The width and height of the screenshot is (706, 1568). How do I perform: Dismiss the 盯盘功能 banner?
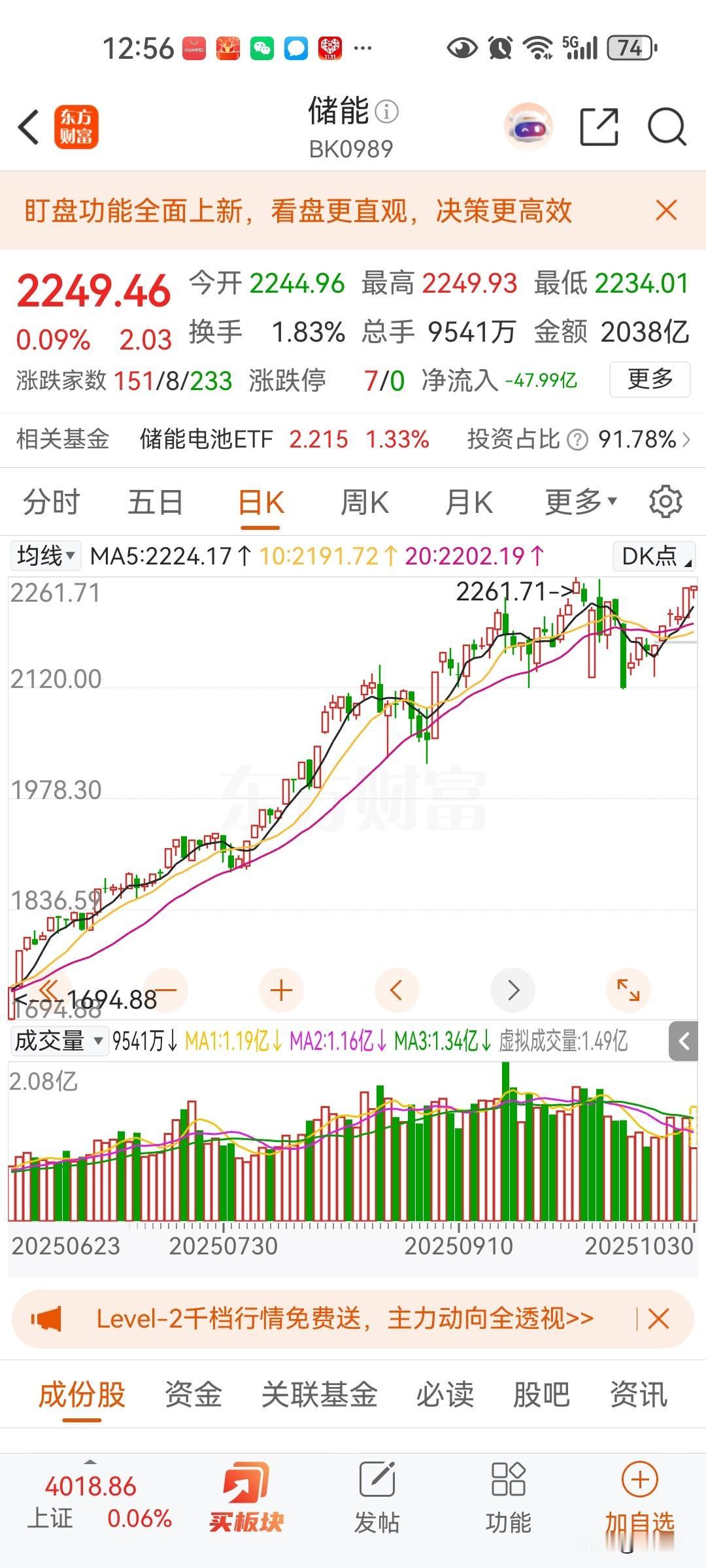pyautogui.click(x=665, y=211)
